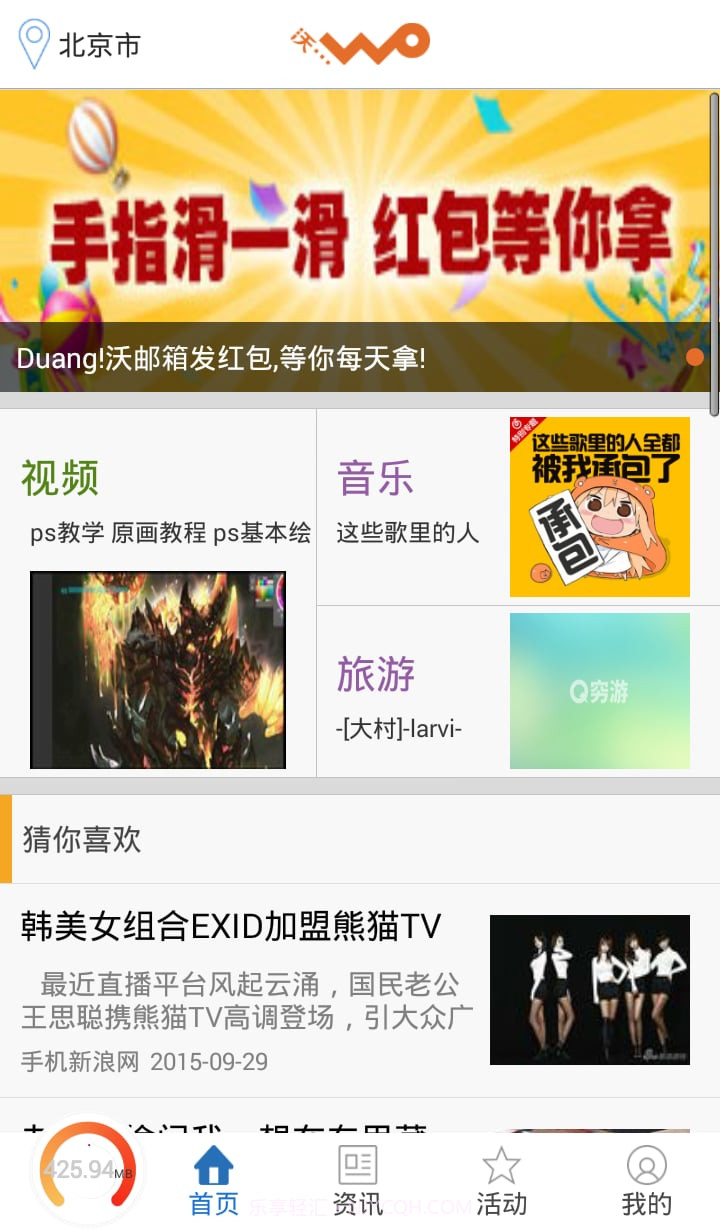Switch to the 活动 tab
The image size is (720, 1229).
501,1178
